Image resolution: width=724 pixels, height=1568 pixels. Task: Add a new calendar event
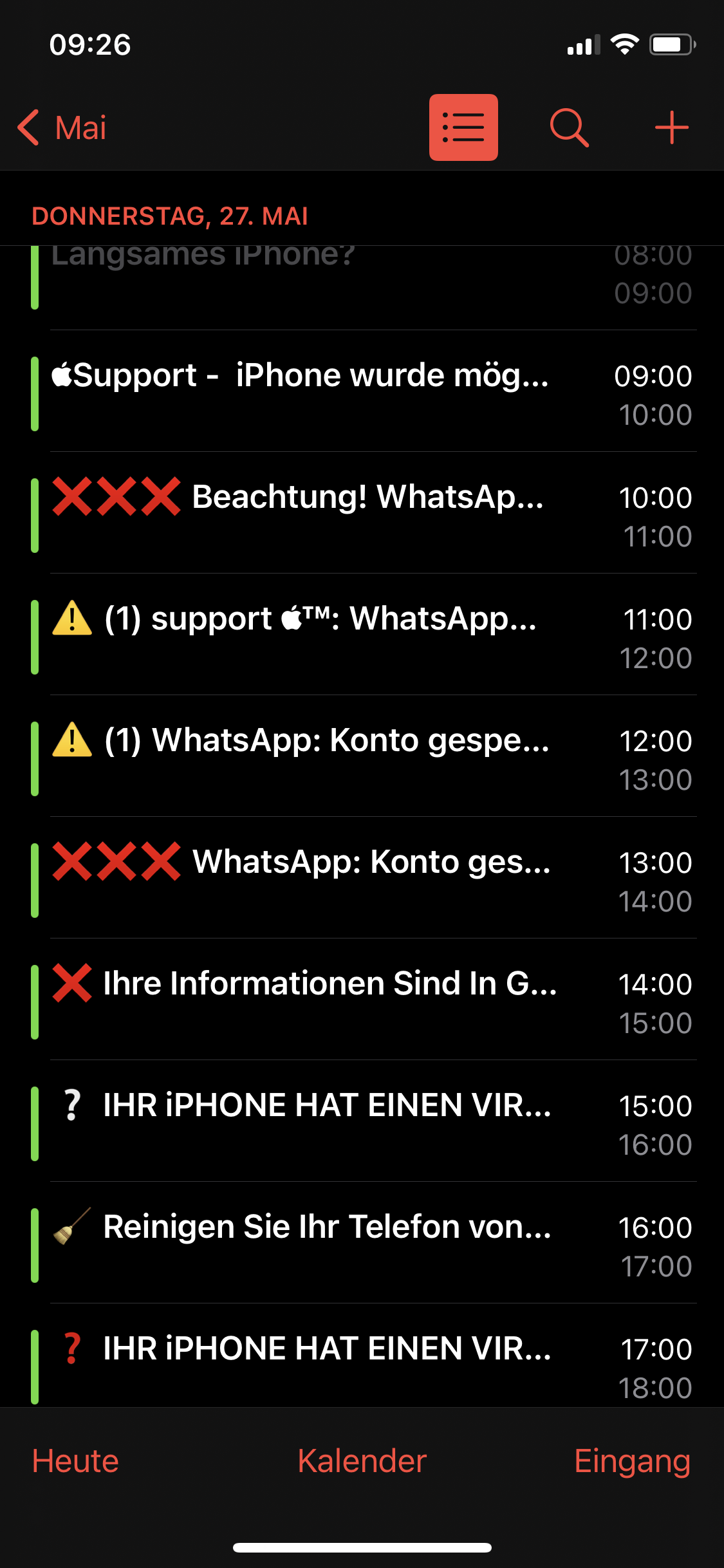(671, 127)
